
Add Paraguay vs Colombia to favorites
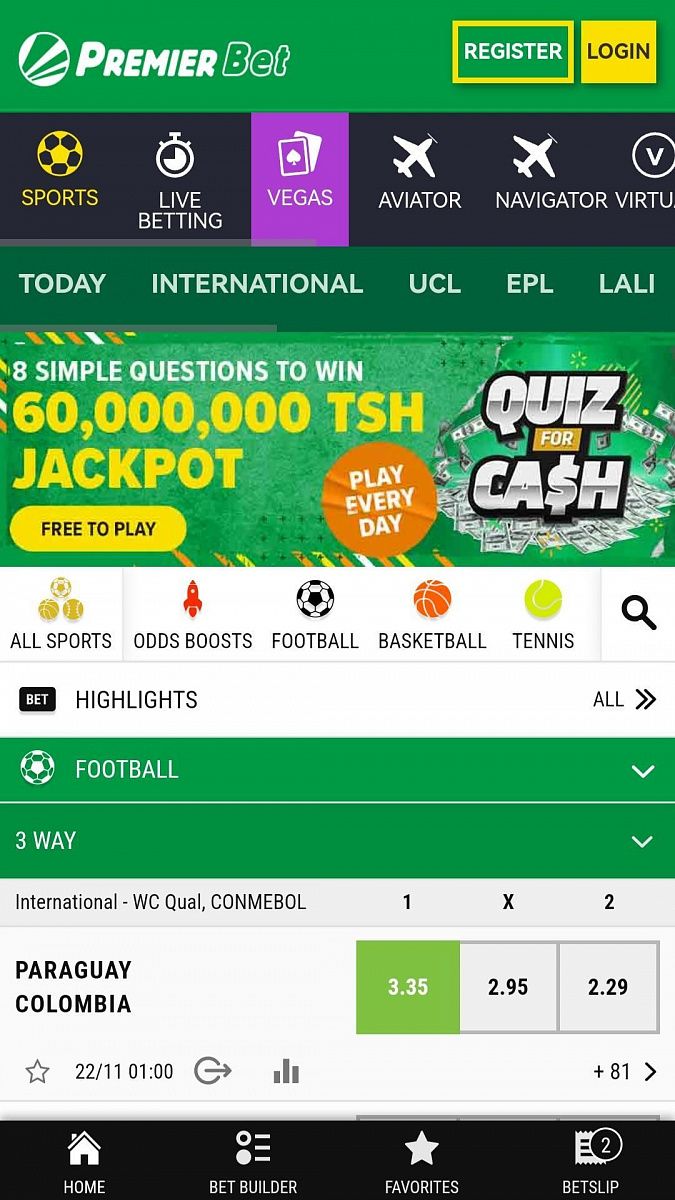coord(37,1072)
